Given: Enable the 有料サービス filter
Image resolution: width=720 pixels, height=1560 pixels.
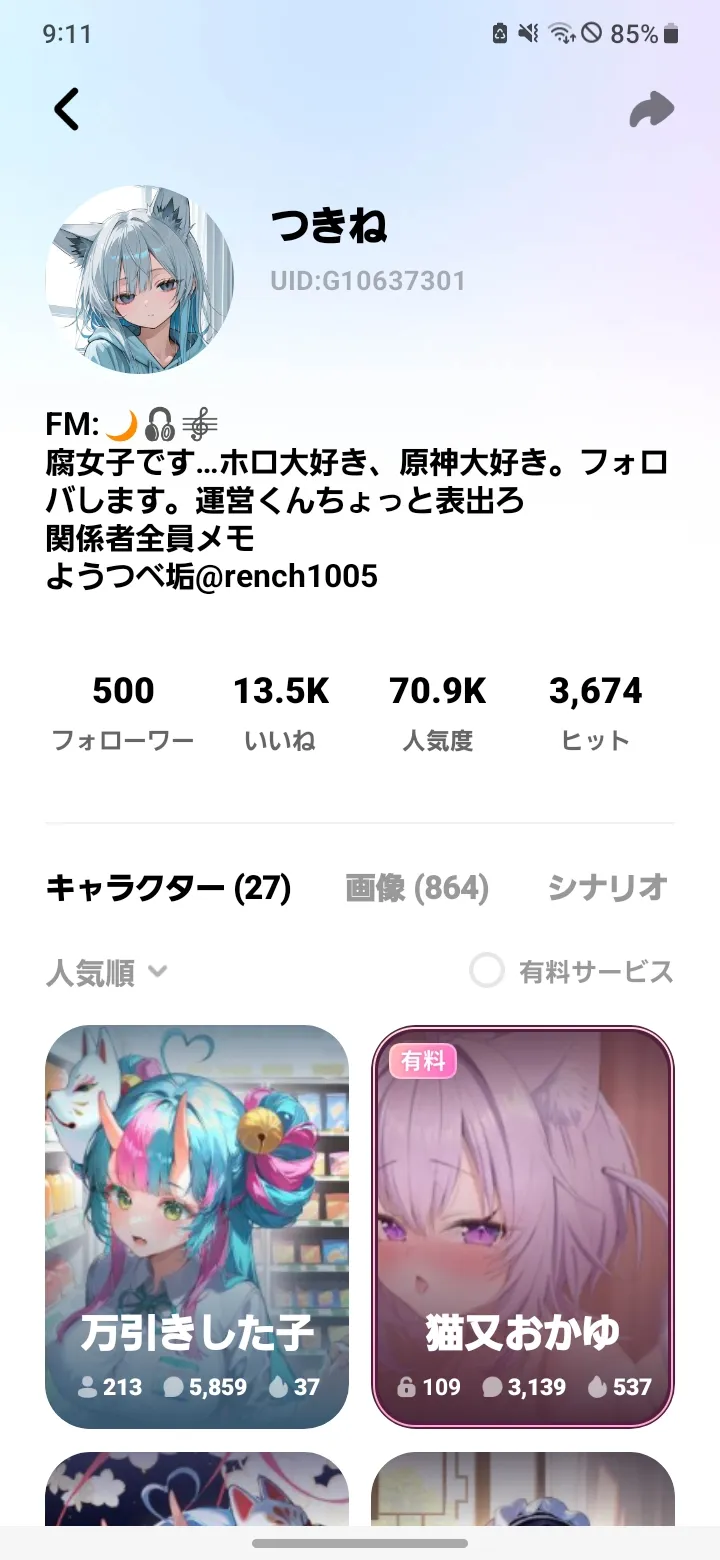Looking at the screenshot, I should (571, 971).
